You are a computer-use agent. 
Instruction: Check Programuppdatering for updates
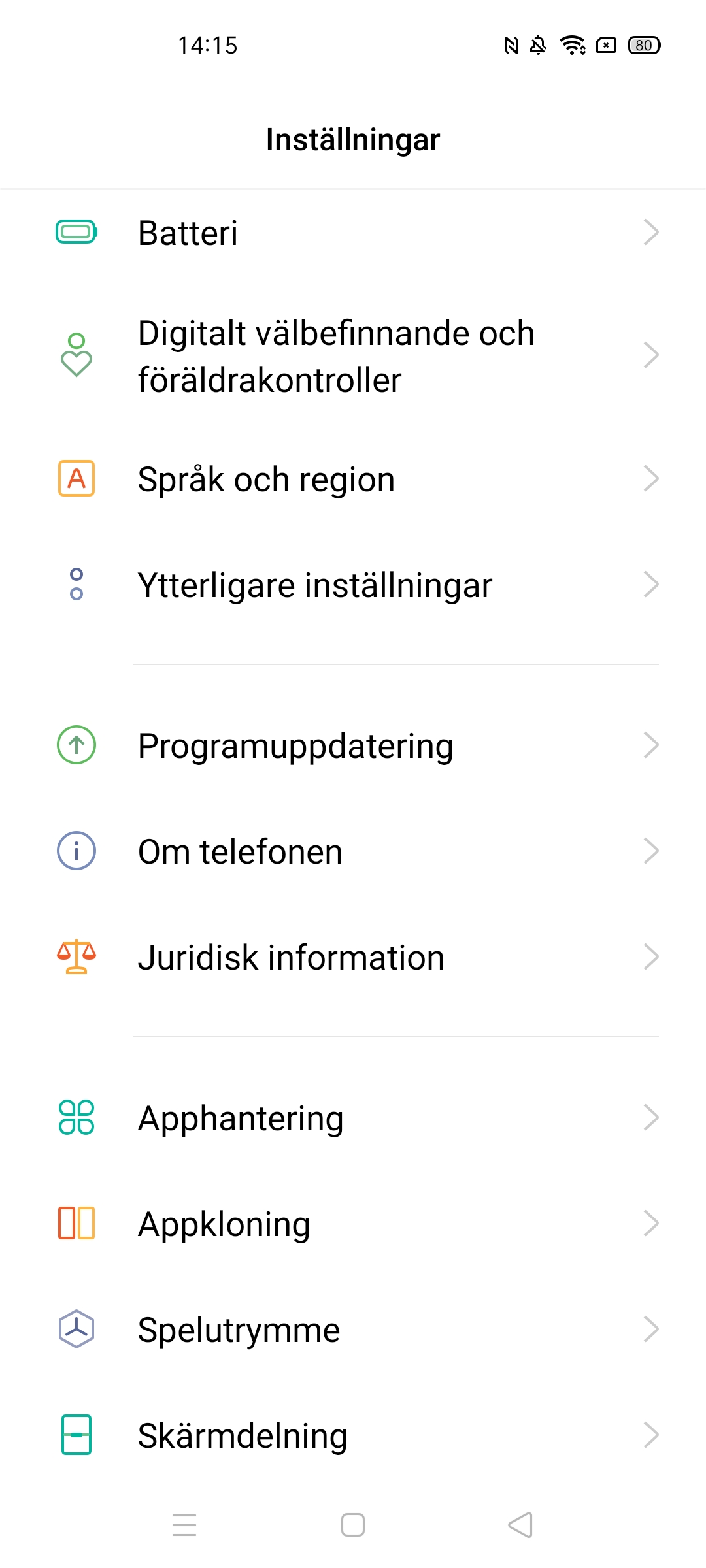pos(353,745)
